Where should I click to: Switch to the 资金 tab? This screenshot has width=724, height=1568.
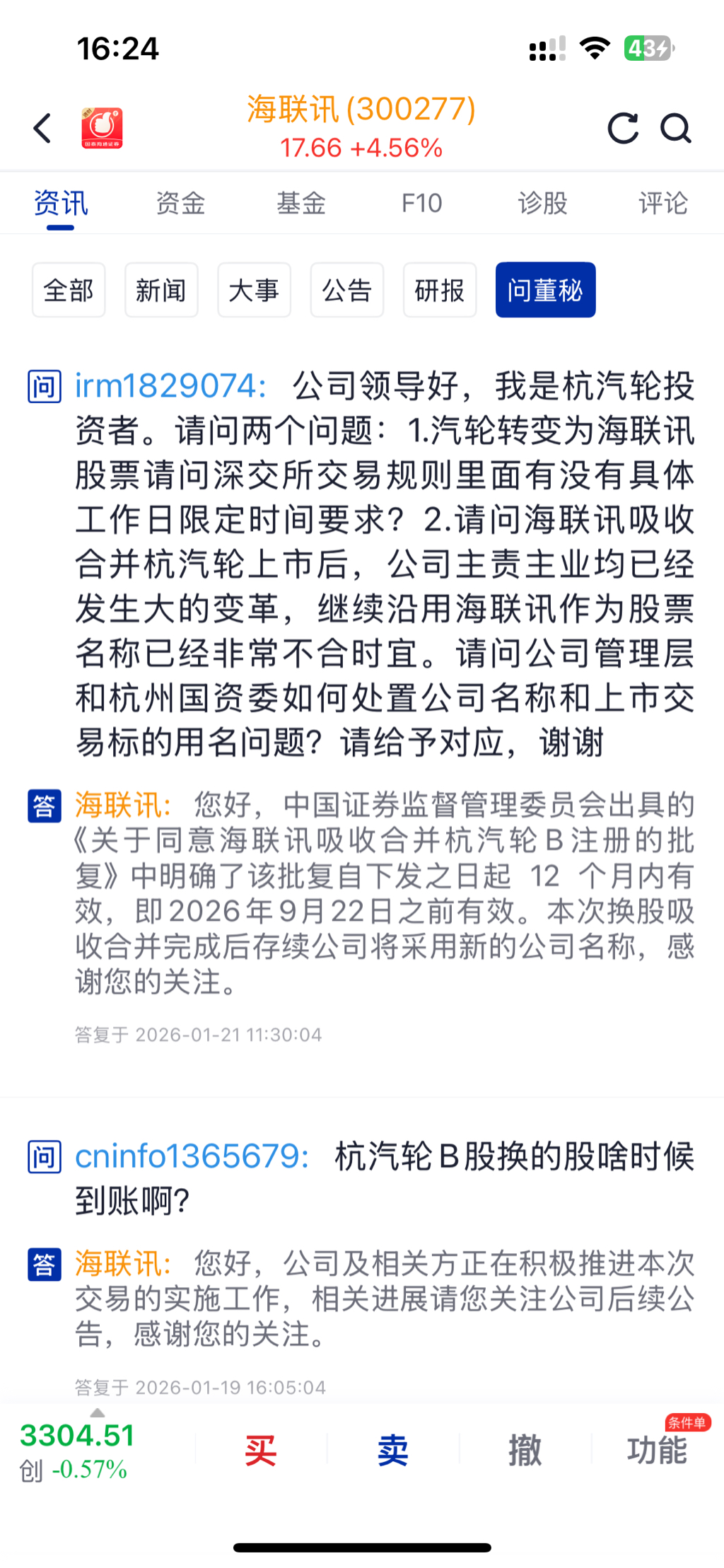[180, 204]
